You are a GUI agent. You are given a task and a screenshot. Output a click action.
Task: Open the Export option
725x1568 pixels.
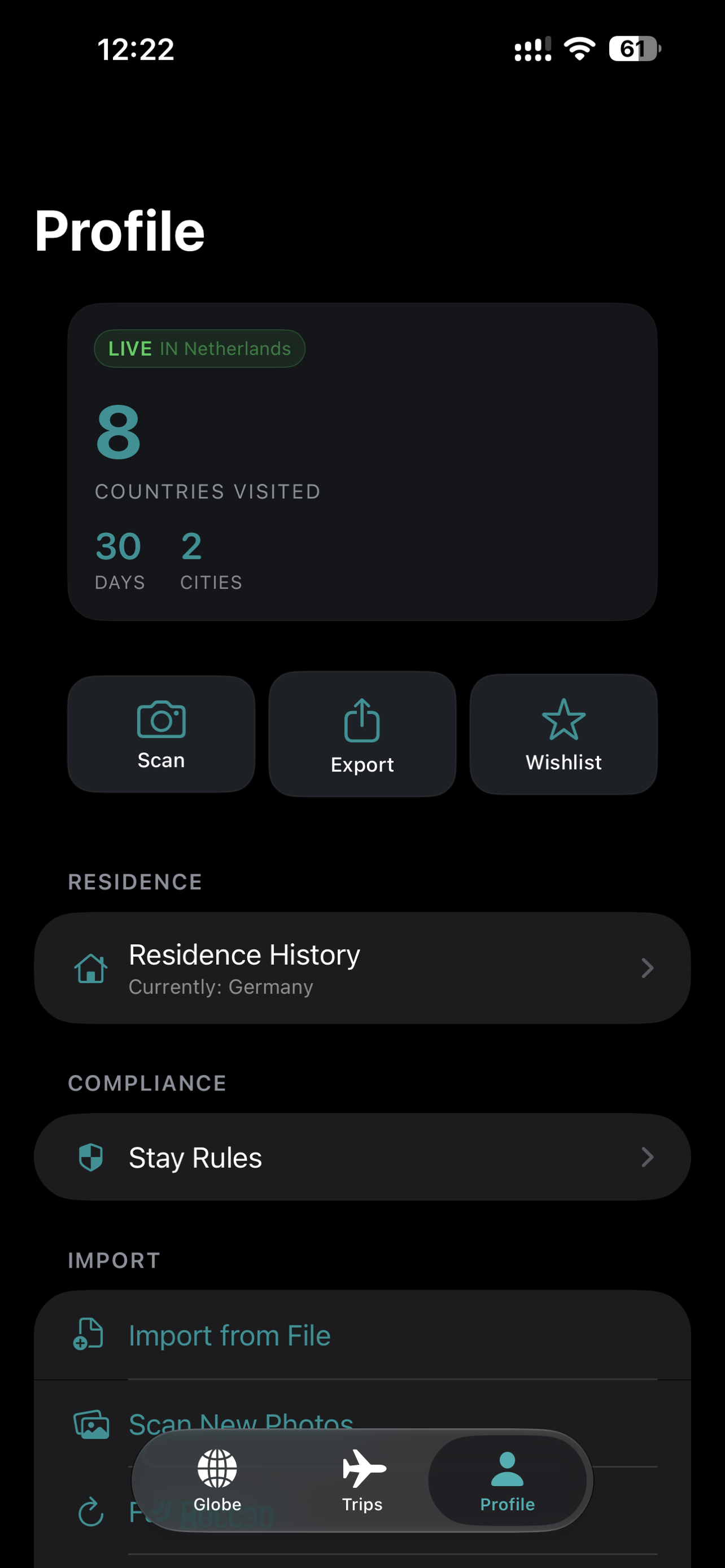coord(362,734)
